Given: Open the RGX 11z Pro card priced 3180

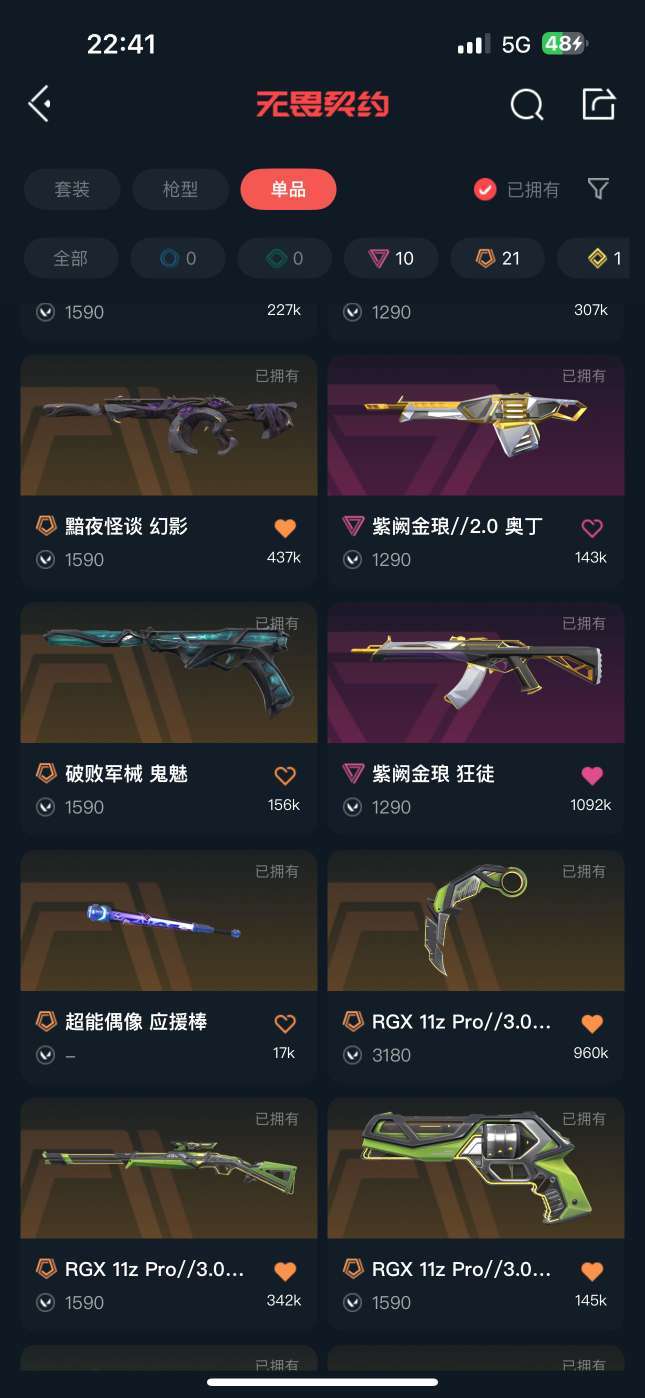Looking at the screenshot, I should pyautogui.click(x=476, y=965).
